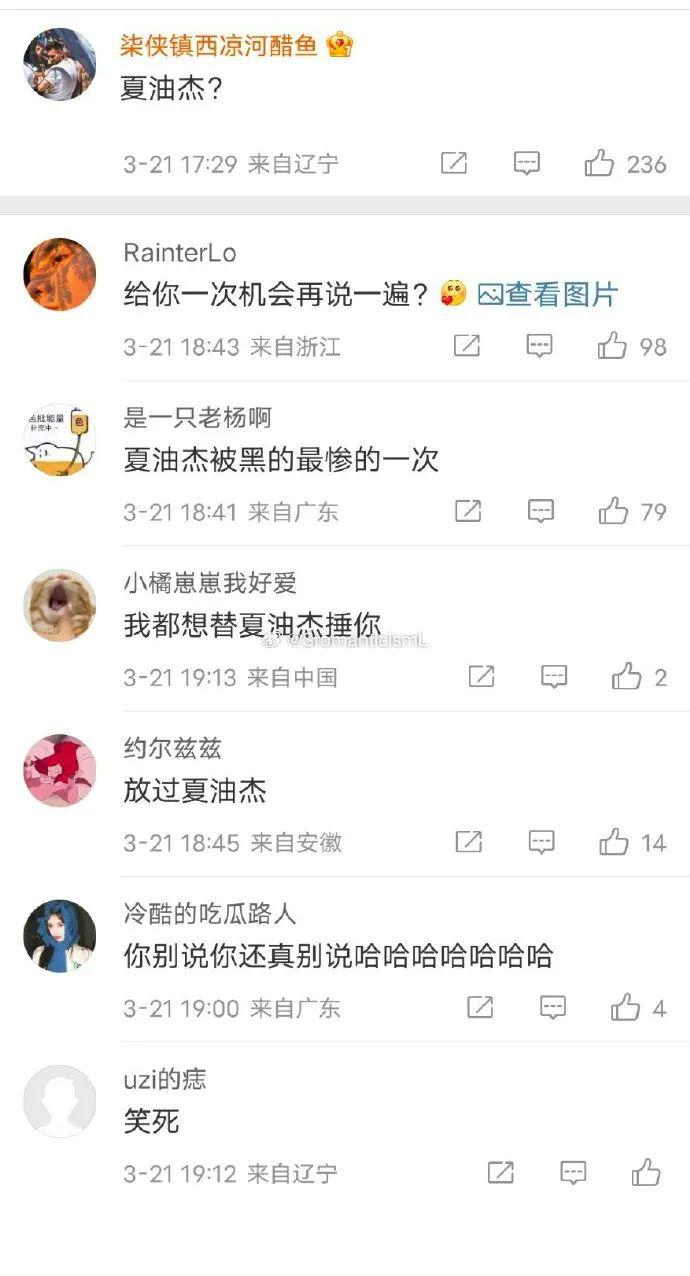Like 小橘崽崽我好爱's comment
The width and height of the screenshot is (690, 1276).
[x=627, y=677]
